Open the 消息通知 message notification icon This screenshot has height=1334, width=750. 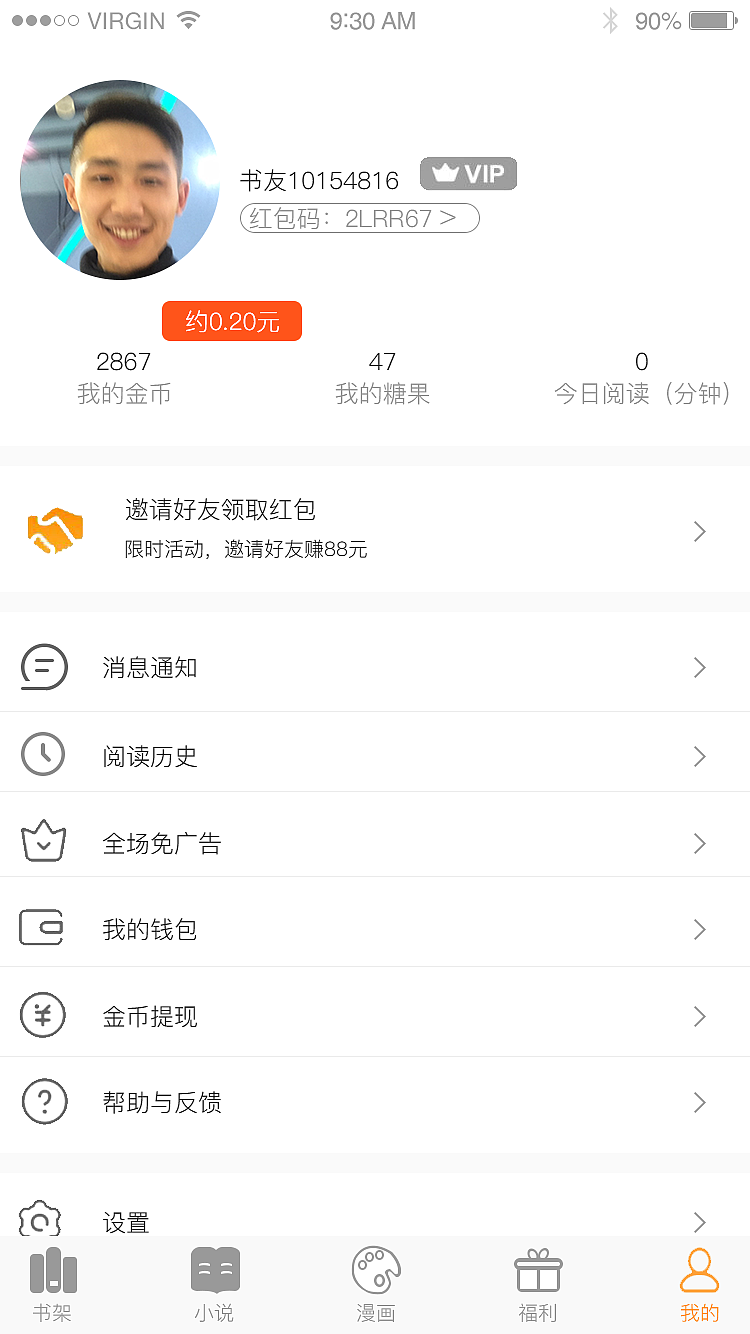[x=43, y=667]
